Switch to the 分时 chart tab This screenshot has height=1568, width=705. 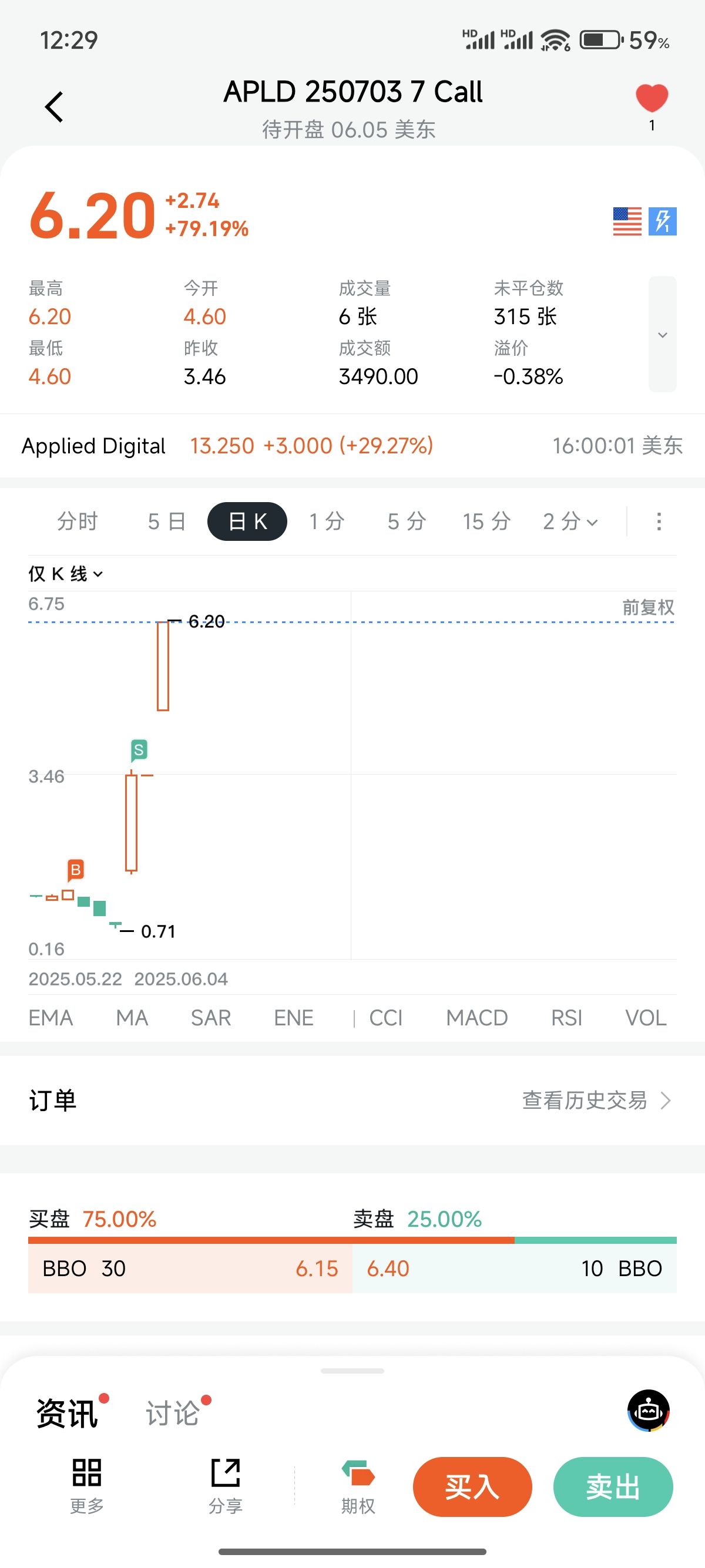[78, 521]
